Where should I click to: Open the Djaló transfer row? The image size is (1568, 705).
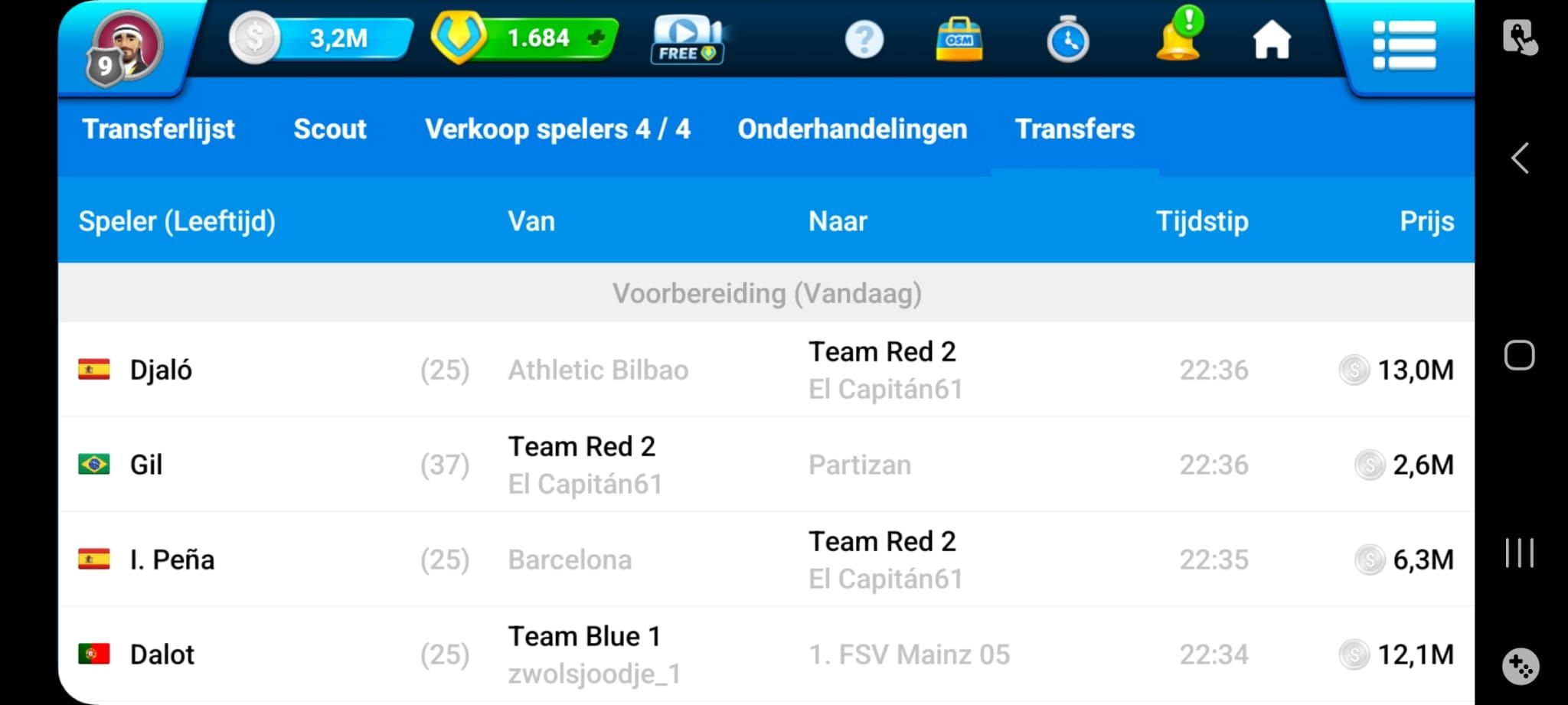point(766,370)
